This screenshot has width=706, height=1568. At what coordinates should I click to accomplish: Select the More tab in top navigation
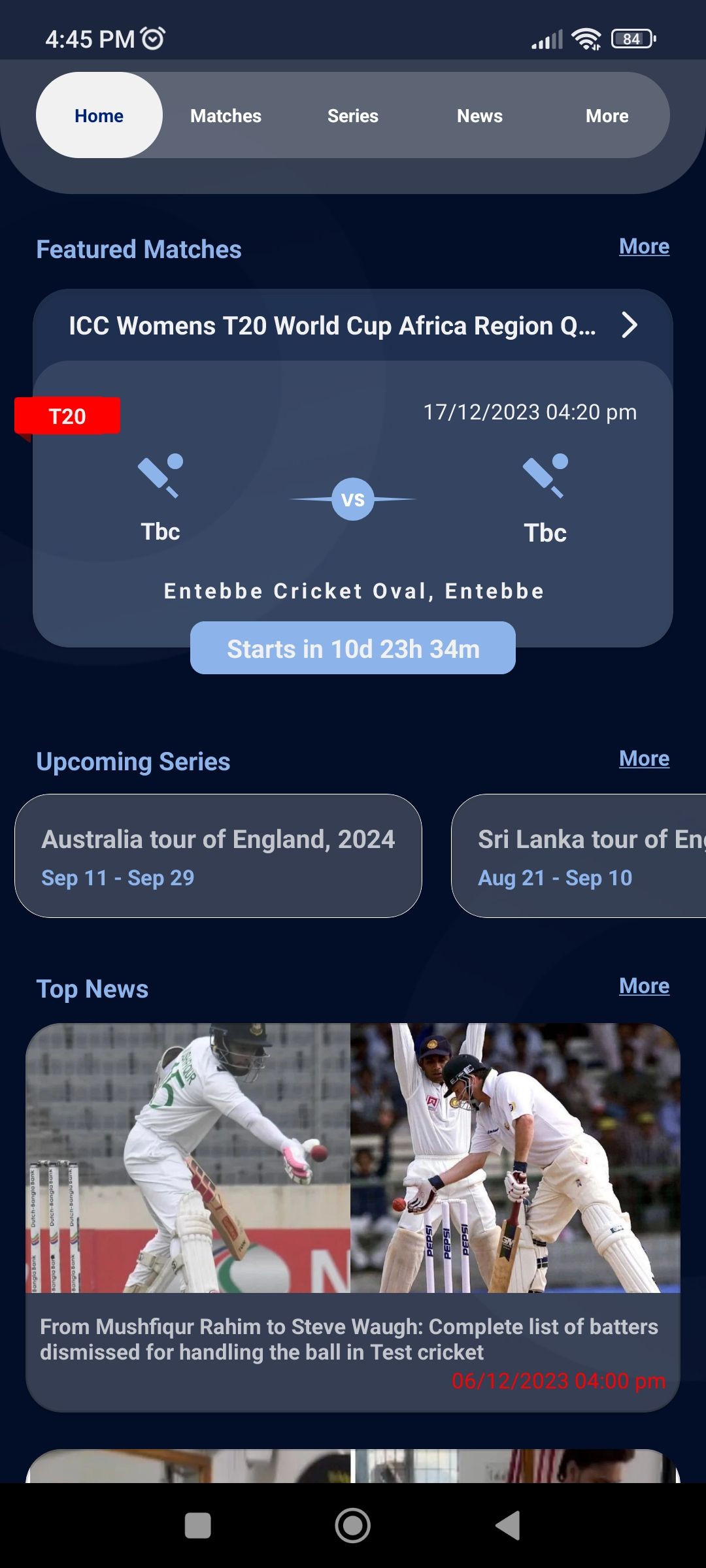coord(607,116)
